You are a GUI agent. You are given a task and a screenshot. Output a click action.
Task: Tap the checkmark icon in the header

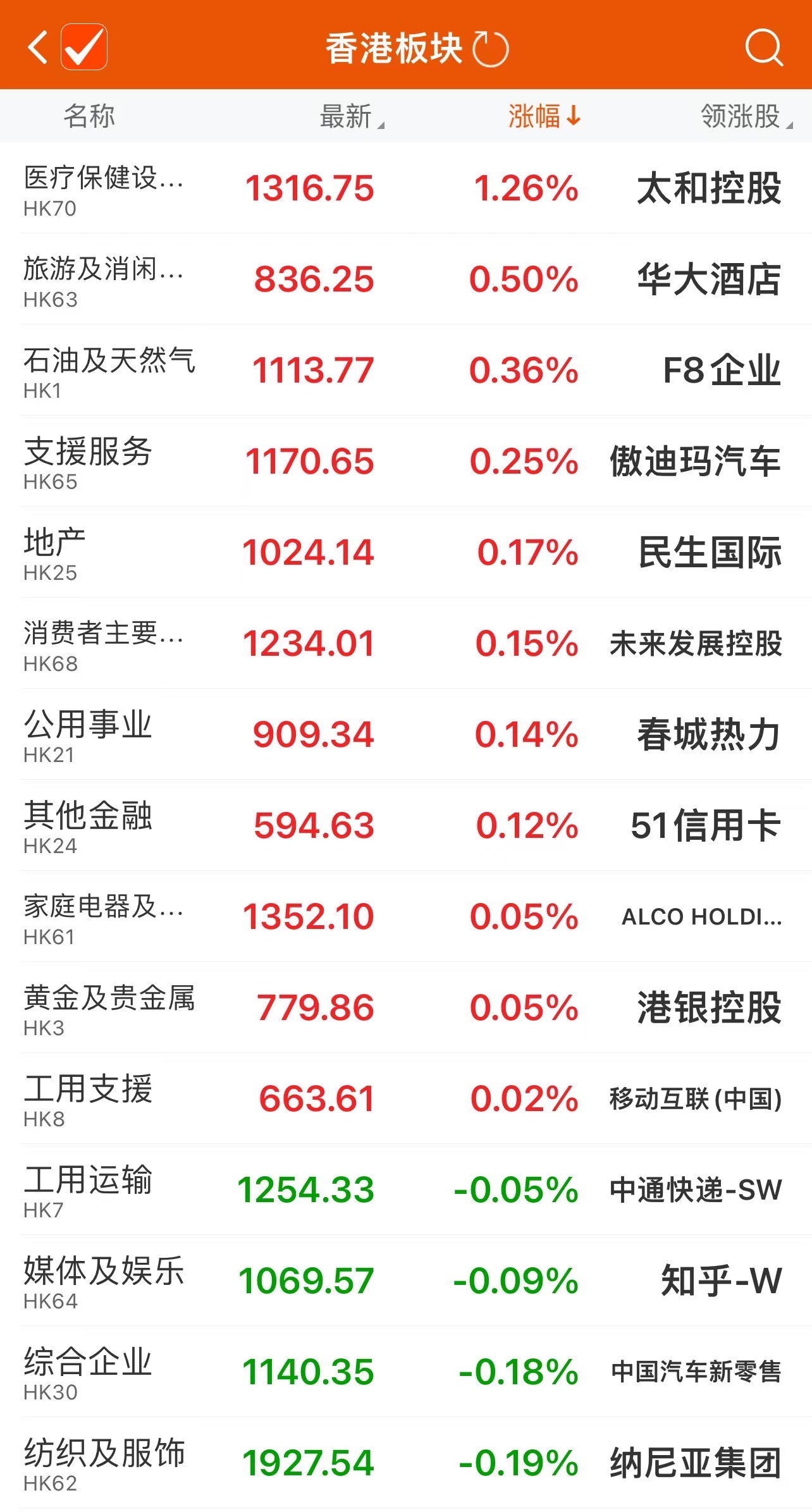(84, 47)
